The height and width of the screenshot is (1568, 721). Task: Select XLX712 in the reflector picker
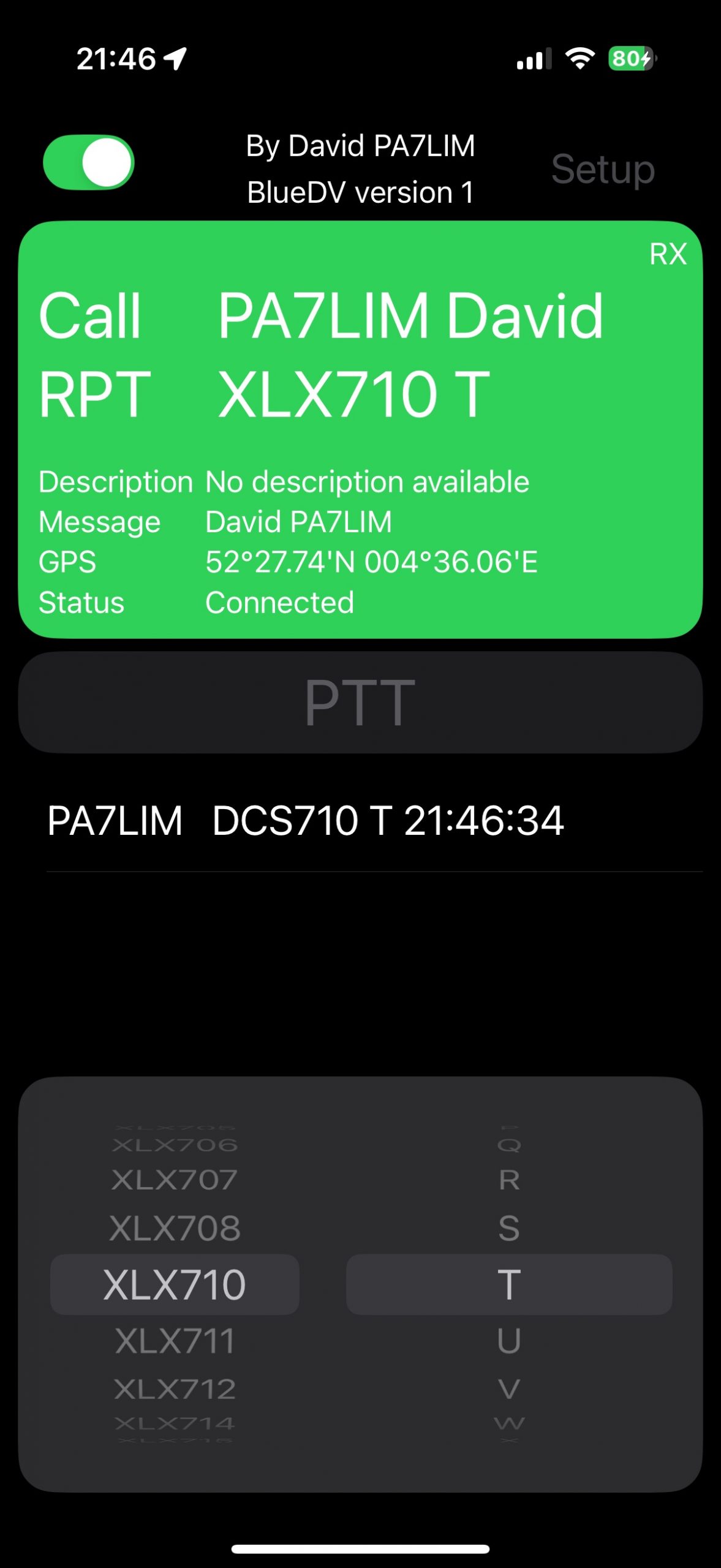[x=175, y=1389]
